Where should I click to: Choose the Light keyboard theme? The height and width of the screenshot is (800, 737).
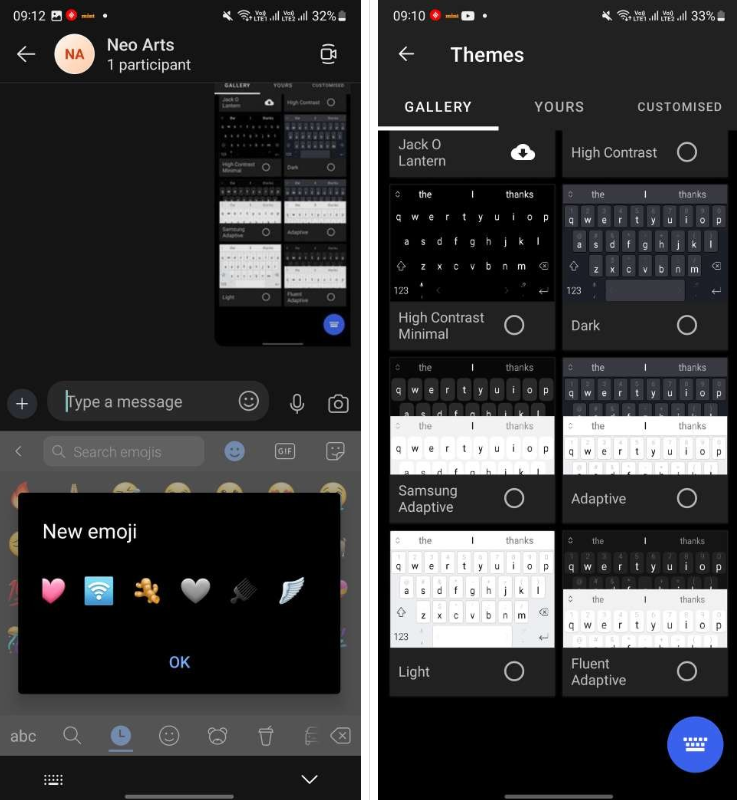pos(514,671)
